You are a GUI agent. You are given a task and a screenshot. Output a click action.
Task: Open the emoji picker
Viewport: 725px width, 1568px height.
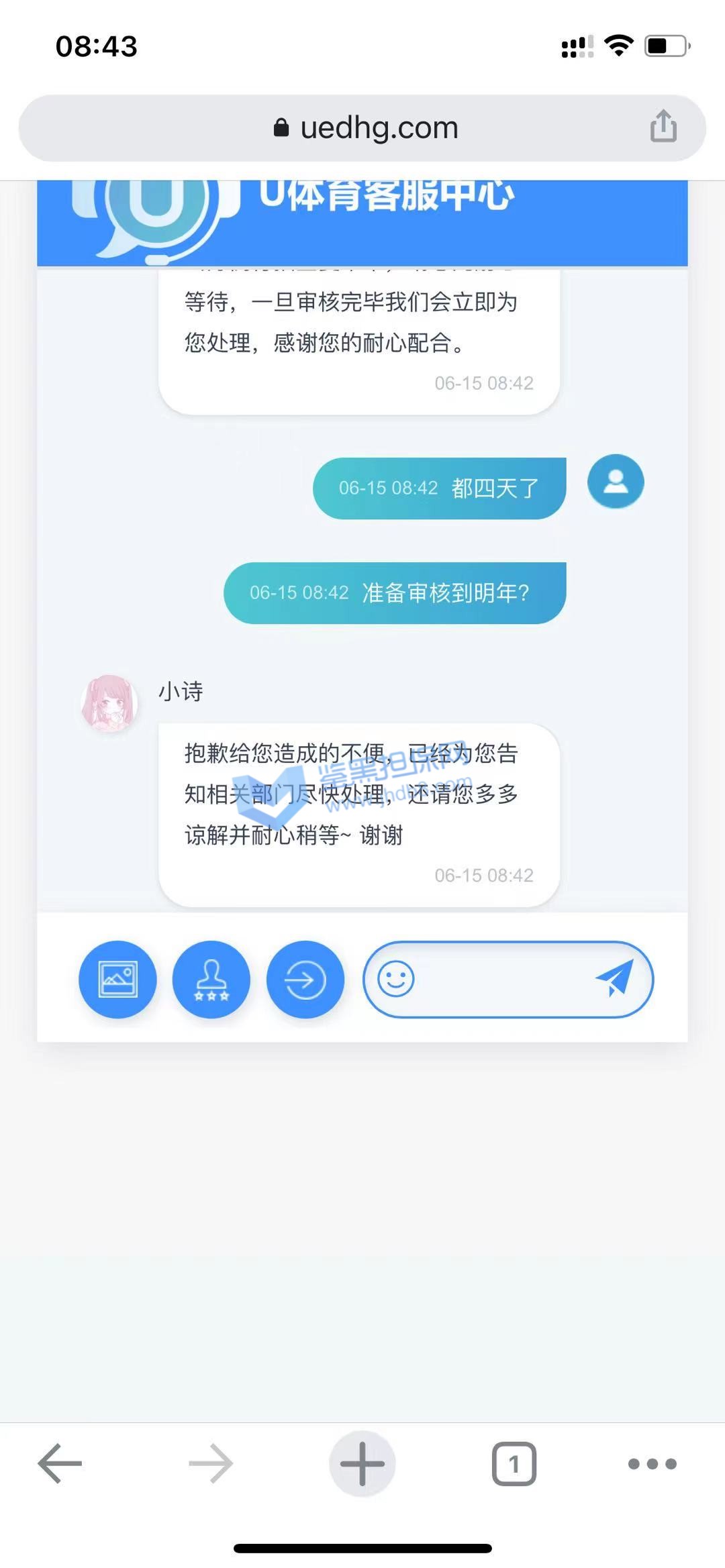click(x=396, y=979)
